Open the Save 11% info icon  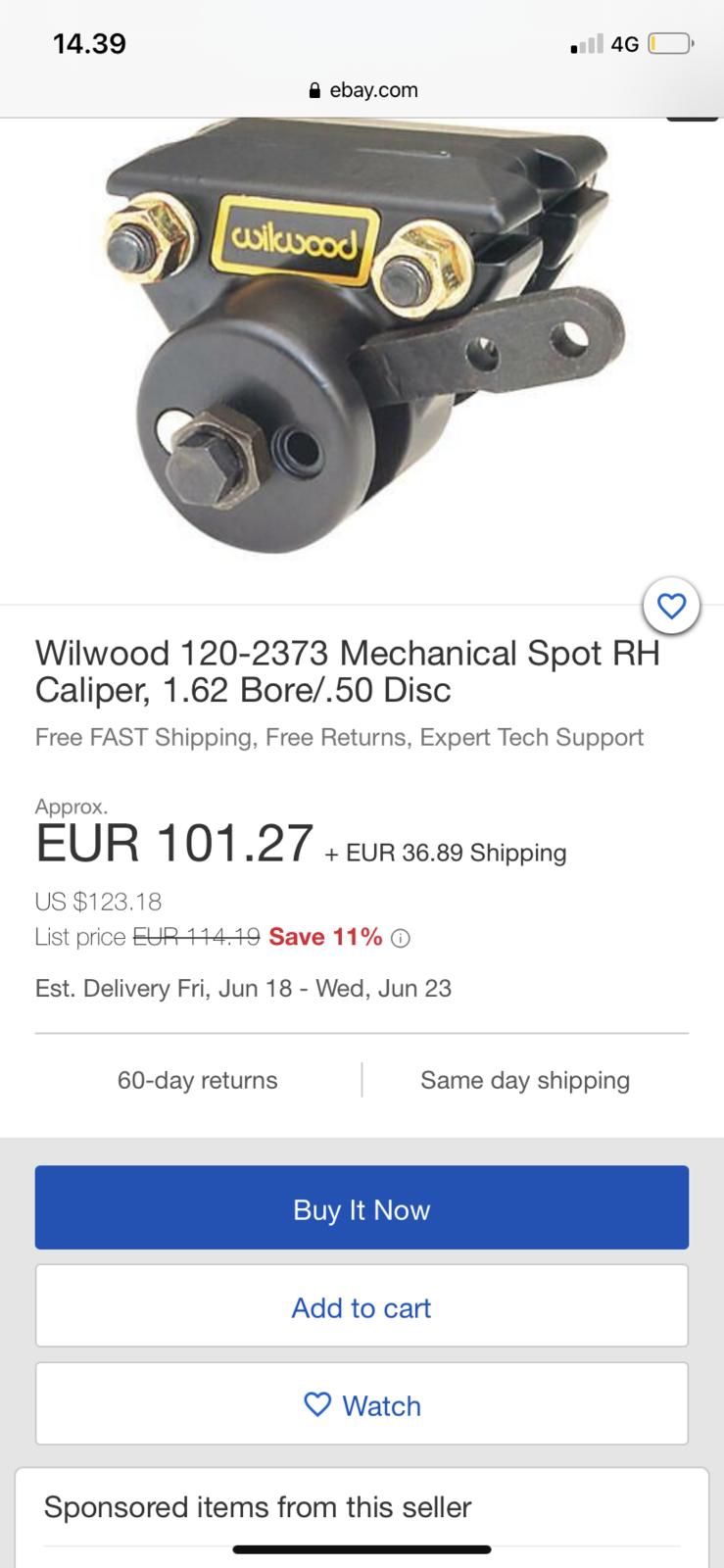pyautogui.click(x=401, y=939)
